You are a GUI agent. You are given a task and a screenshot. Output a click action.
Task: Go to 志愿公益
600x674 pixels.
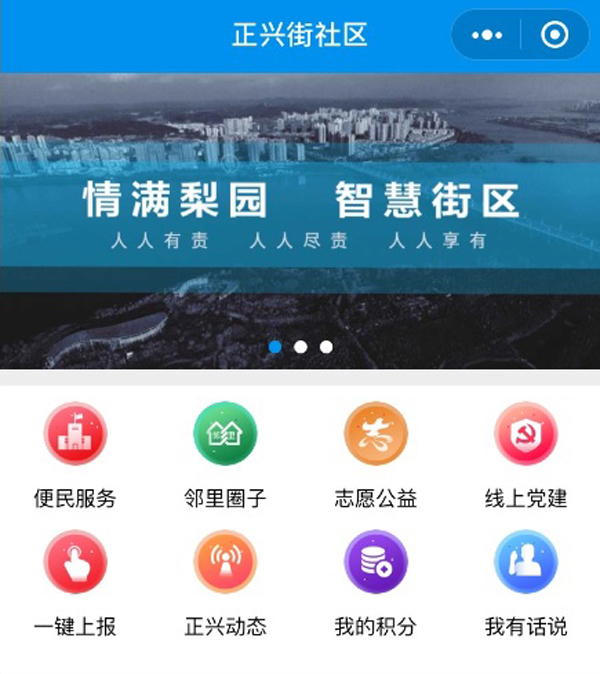375,435
